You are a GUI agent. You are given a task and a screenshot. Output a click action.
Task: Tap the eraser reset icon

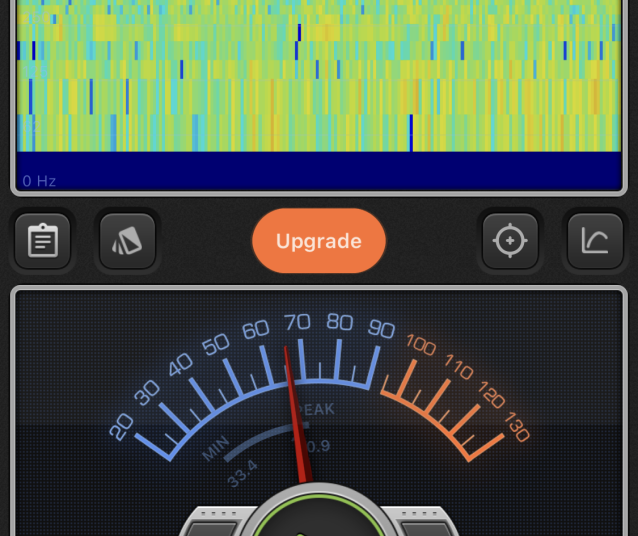[128, 241]
